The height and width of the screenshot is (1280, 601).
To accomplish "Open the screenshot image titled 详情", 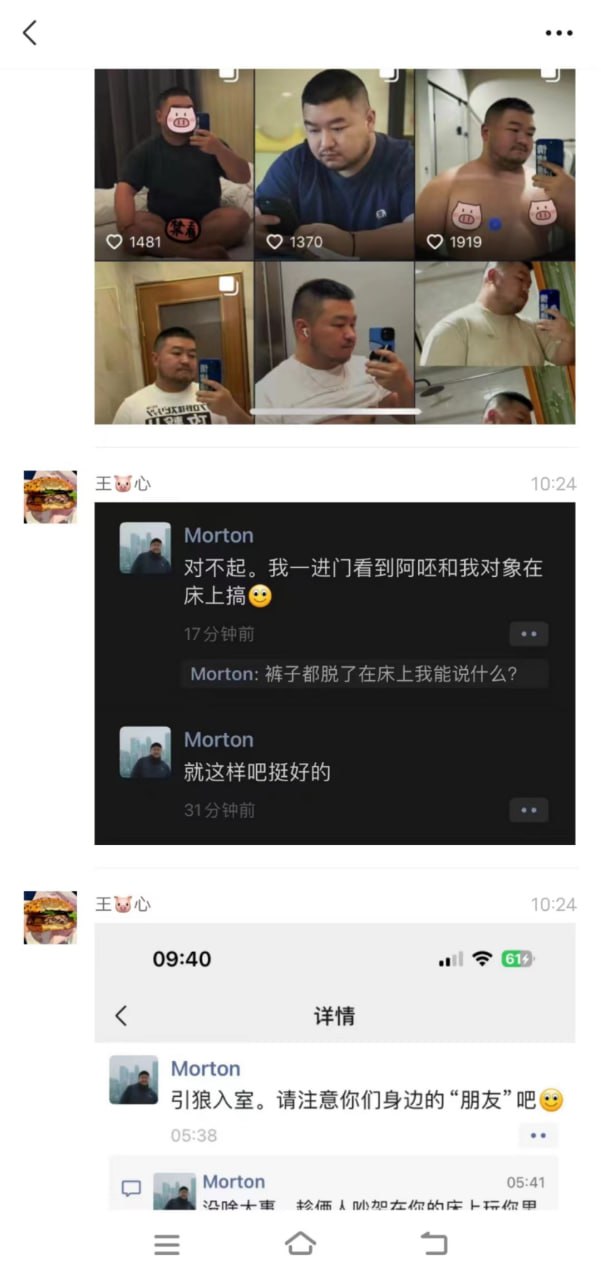I will 334,1065.
